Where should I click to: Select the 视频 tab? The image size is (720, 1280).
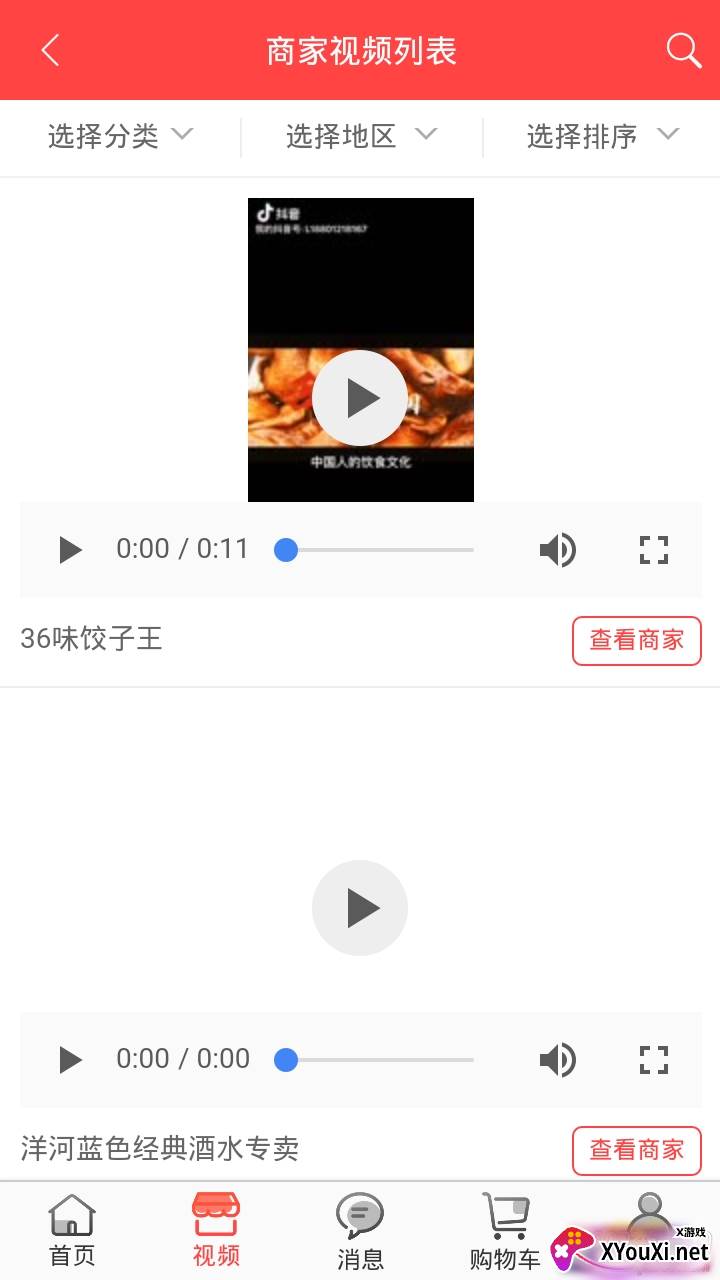(x=216, y=1230)
